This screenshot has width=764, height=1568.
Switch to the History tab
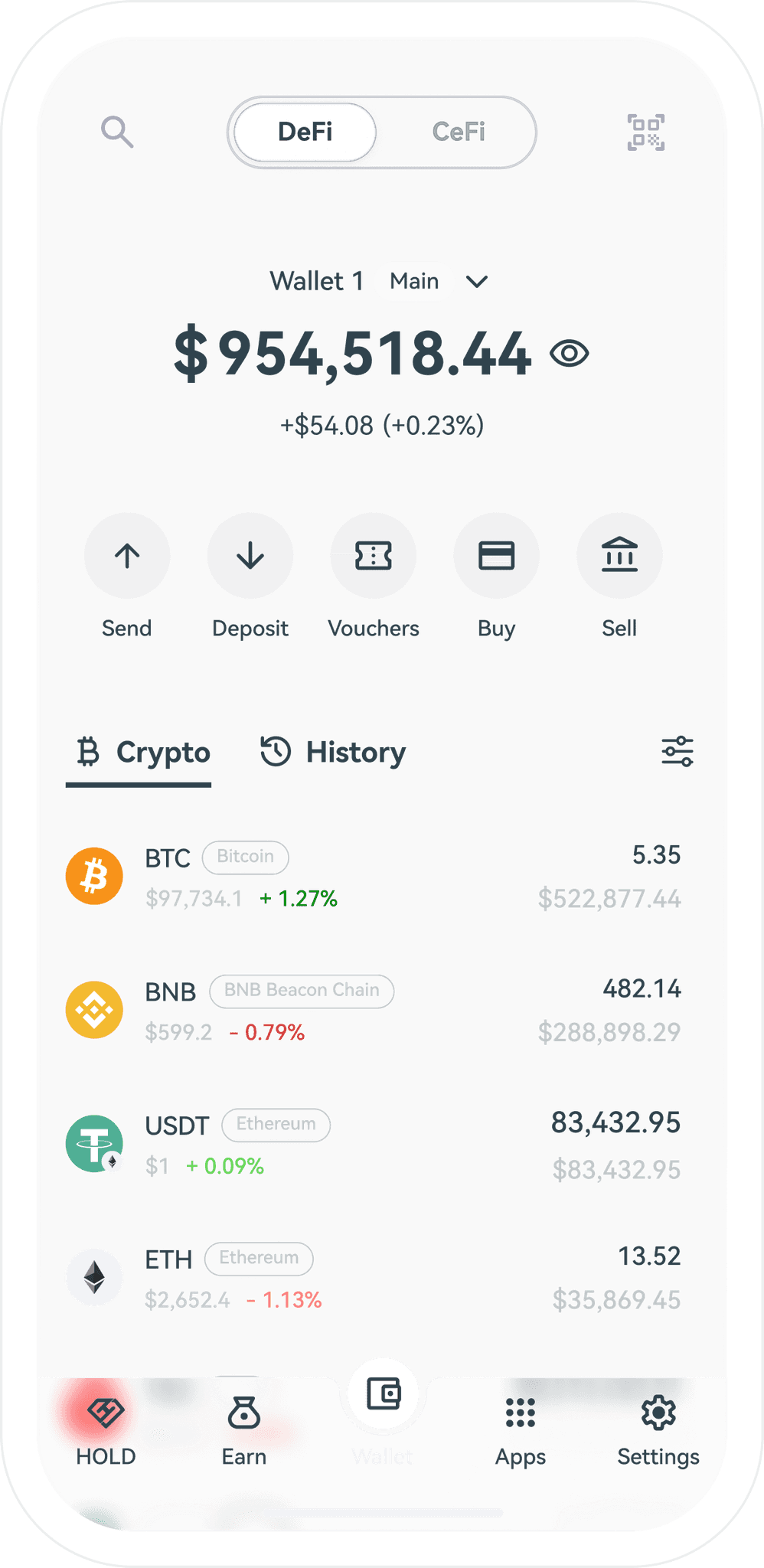click(x=333, y=752)
